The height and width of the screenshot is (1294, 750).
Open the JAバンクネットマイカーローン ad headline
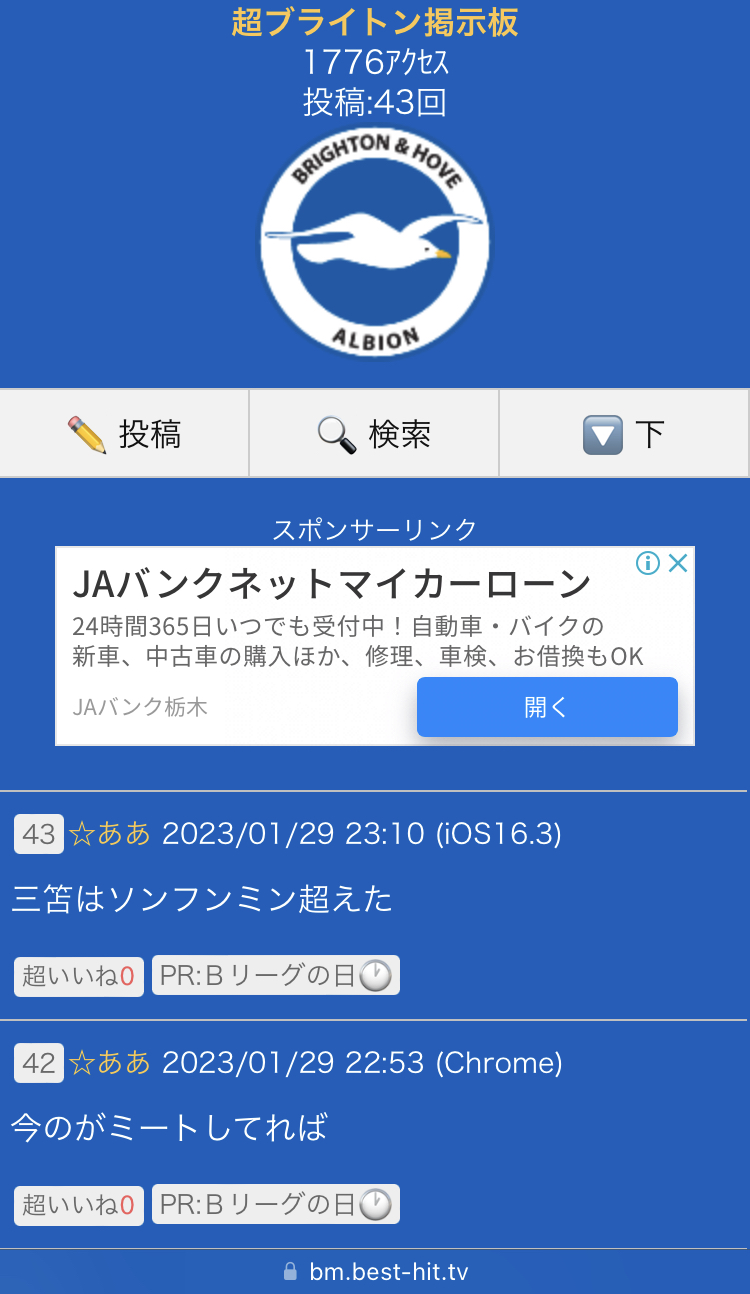click(332, 583)
